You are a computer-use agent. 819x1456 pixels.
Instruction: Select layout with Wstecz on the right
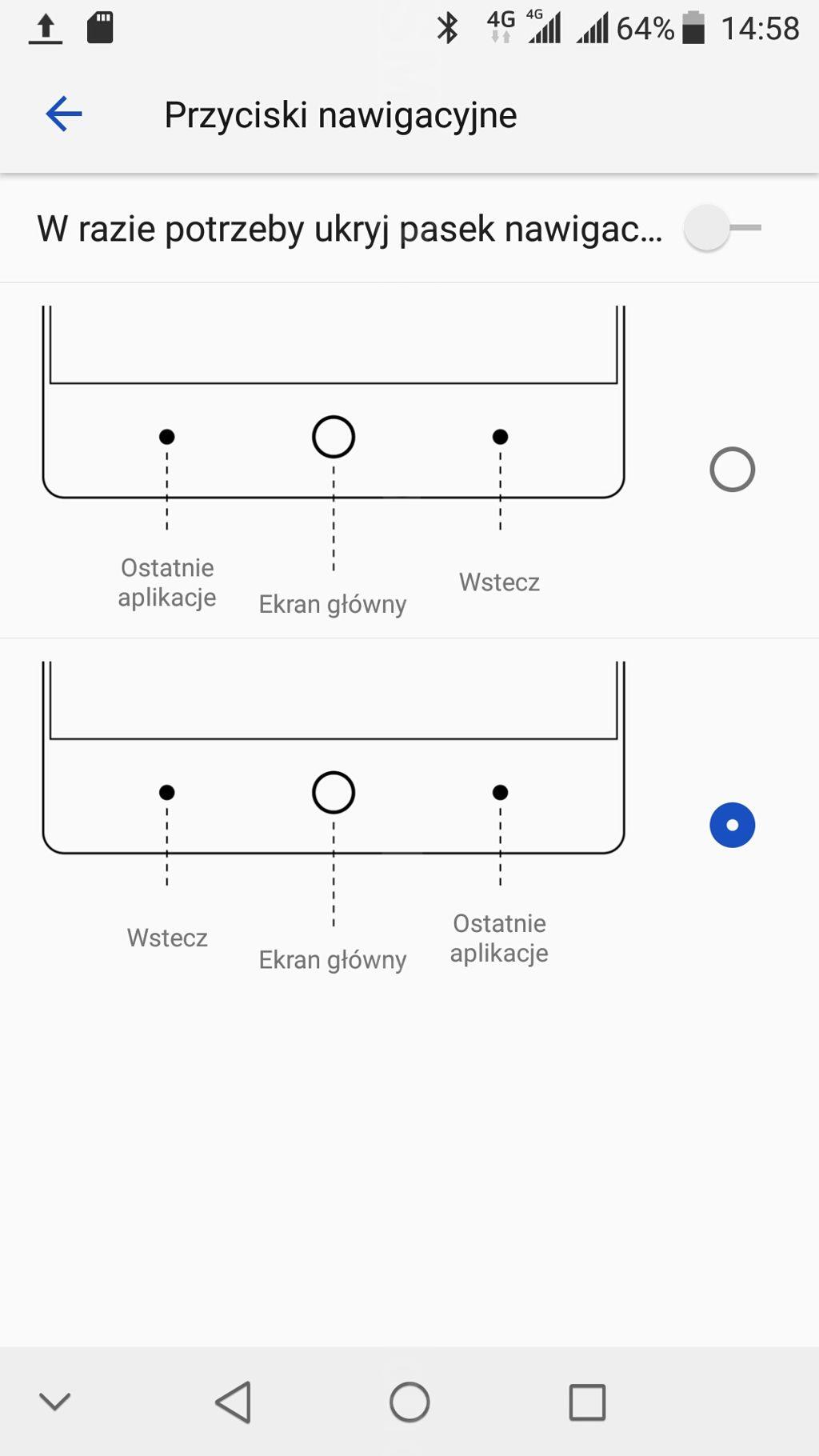[732, 470]
